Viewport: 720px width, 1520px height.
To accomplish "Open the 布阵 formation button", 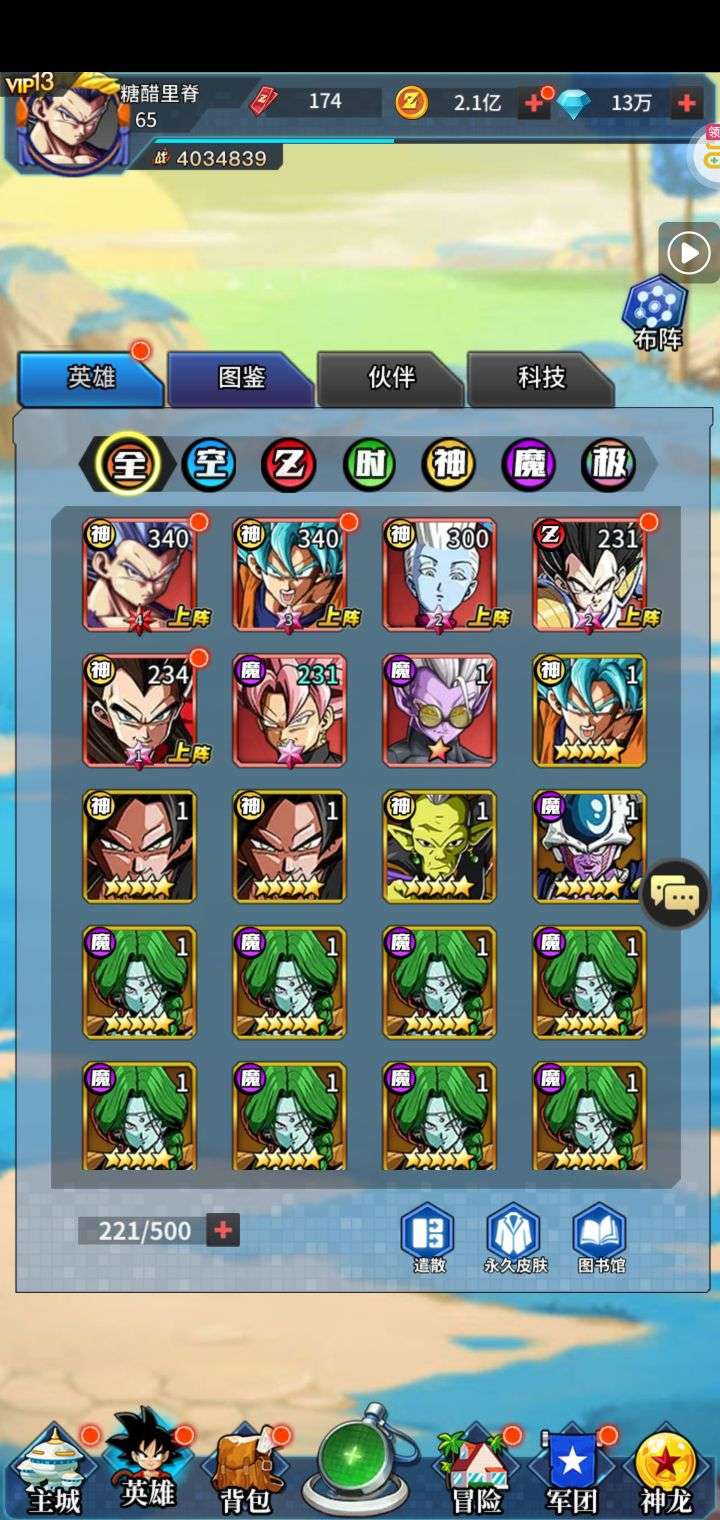I will [x=657, y=313].
